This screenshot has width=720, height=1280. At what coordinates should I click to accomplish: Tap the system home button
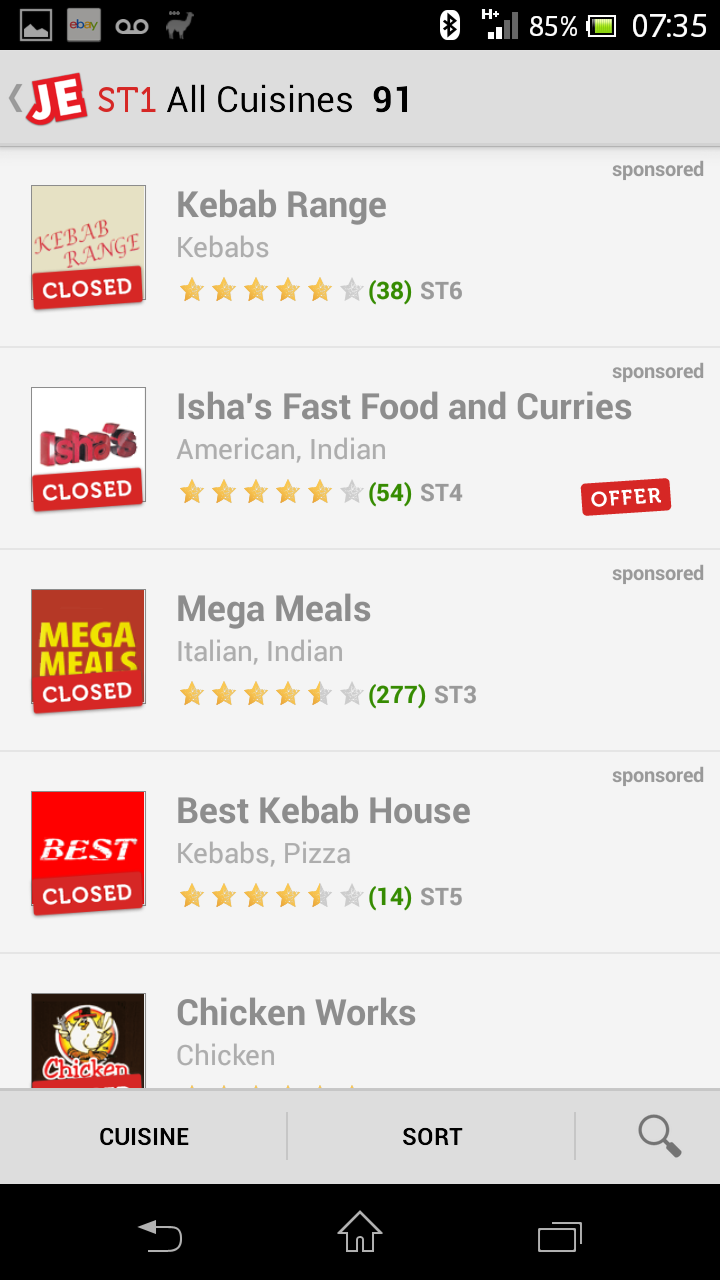tap(360, 1232)
